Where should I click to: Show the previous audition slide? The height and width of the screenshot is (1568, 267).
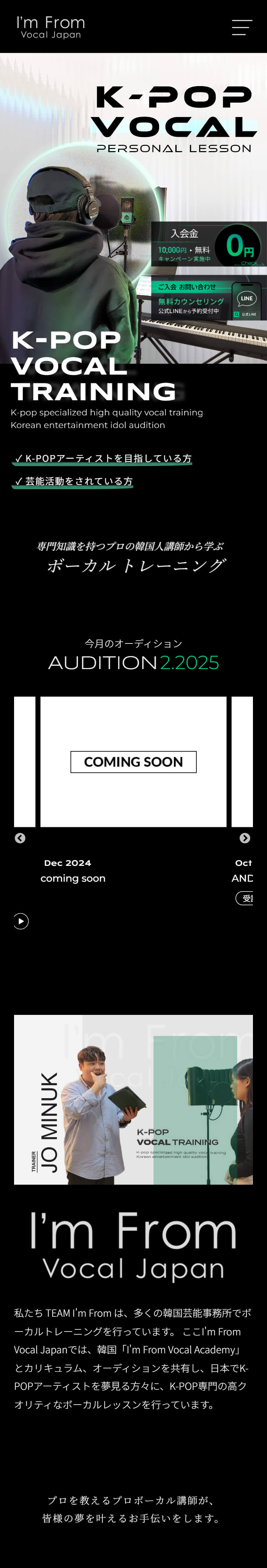[20, 838]
